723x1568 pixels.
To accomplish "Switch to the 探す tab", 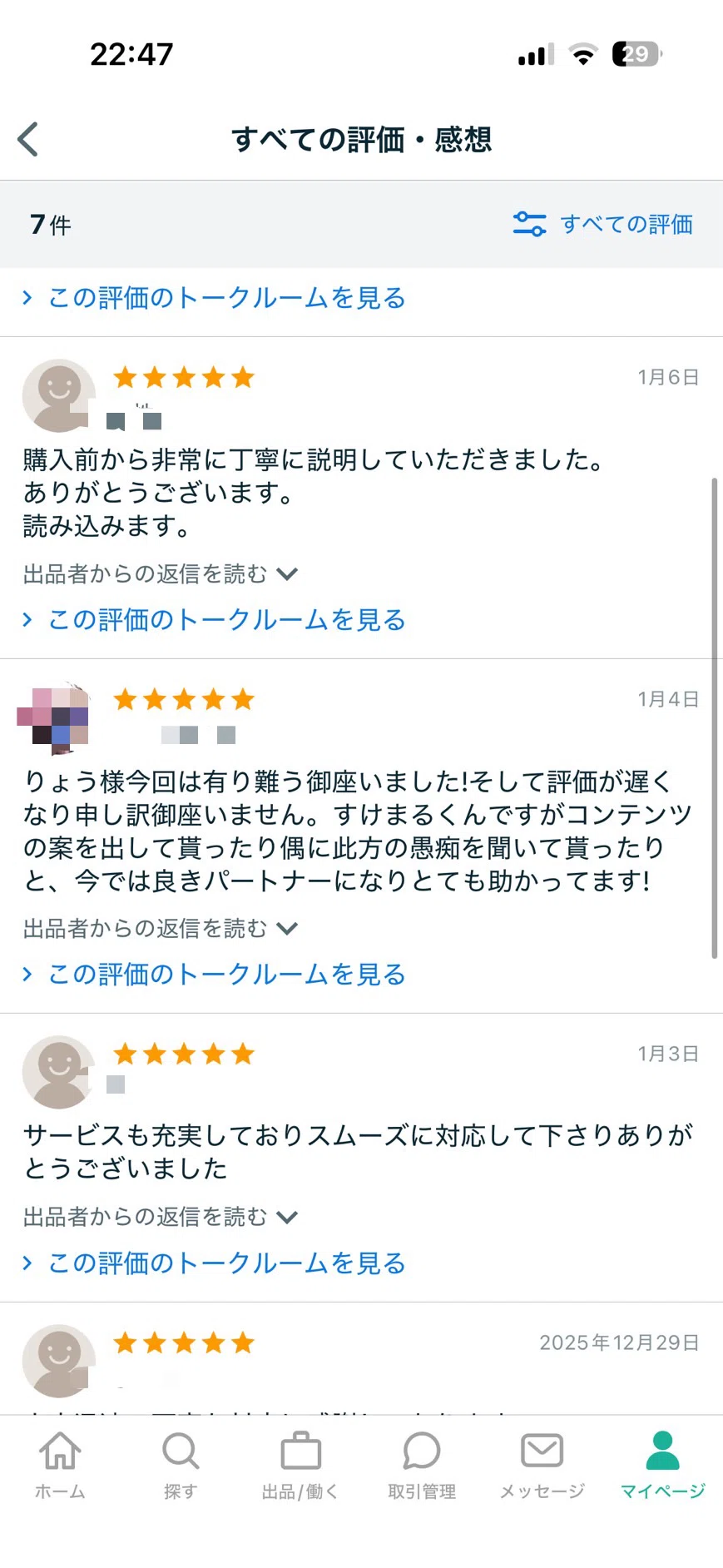I will (x=181, y=1466).
